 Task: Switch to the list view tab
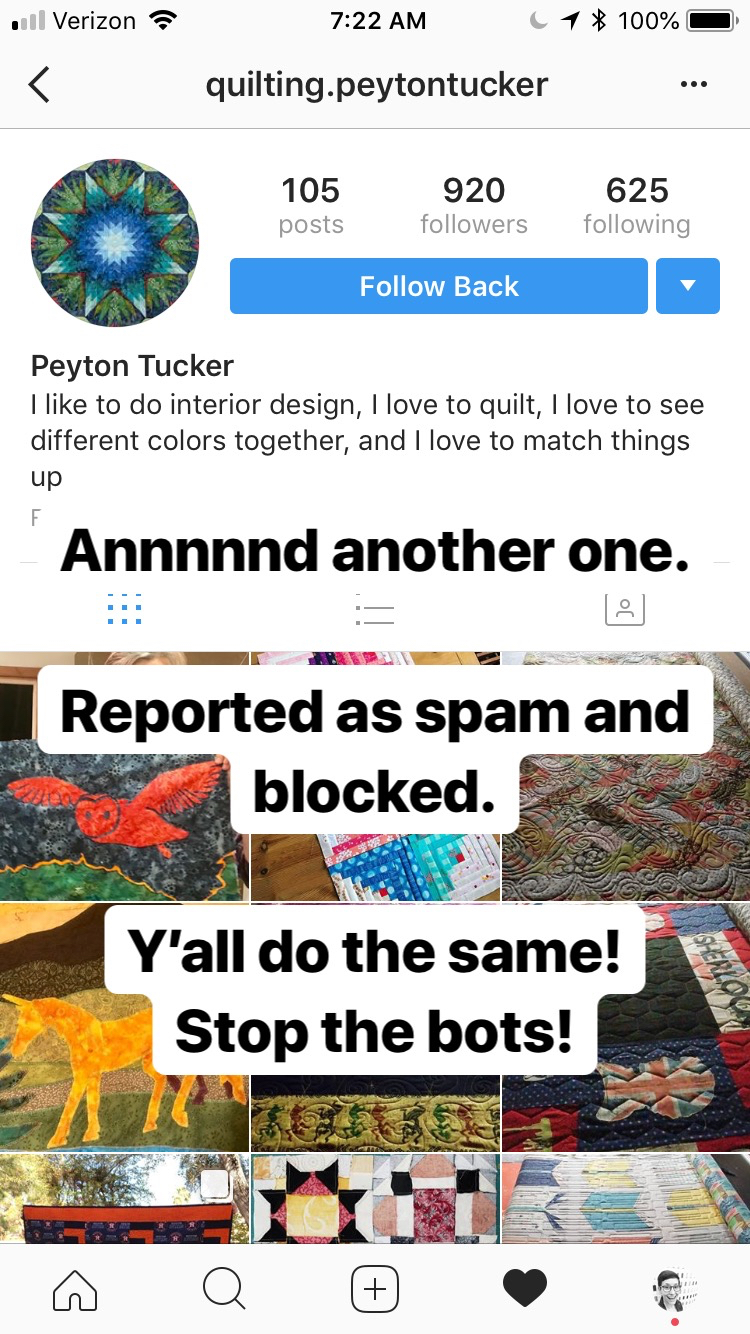pyautogui.click(x=375, y=608)
